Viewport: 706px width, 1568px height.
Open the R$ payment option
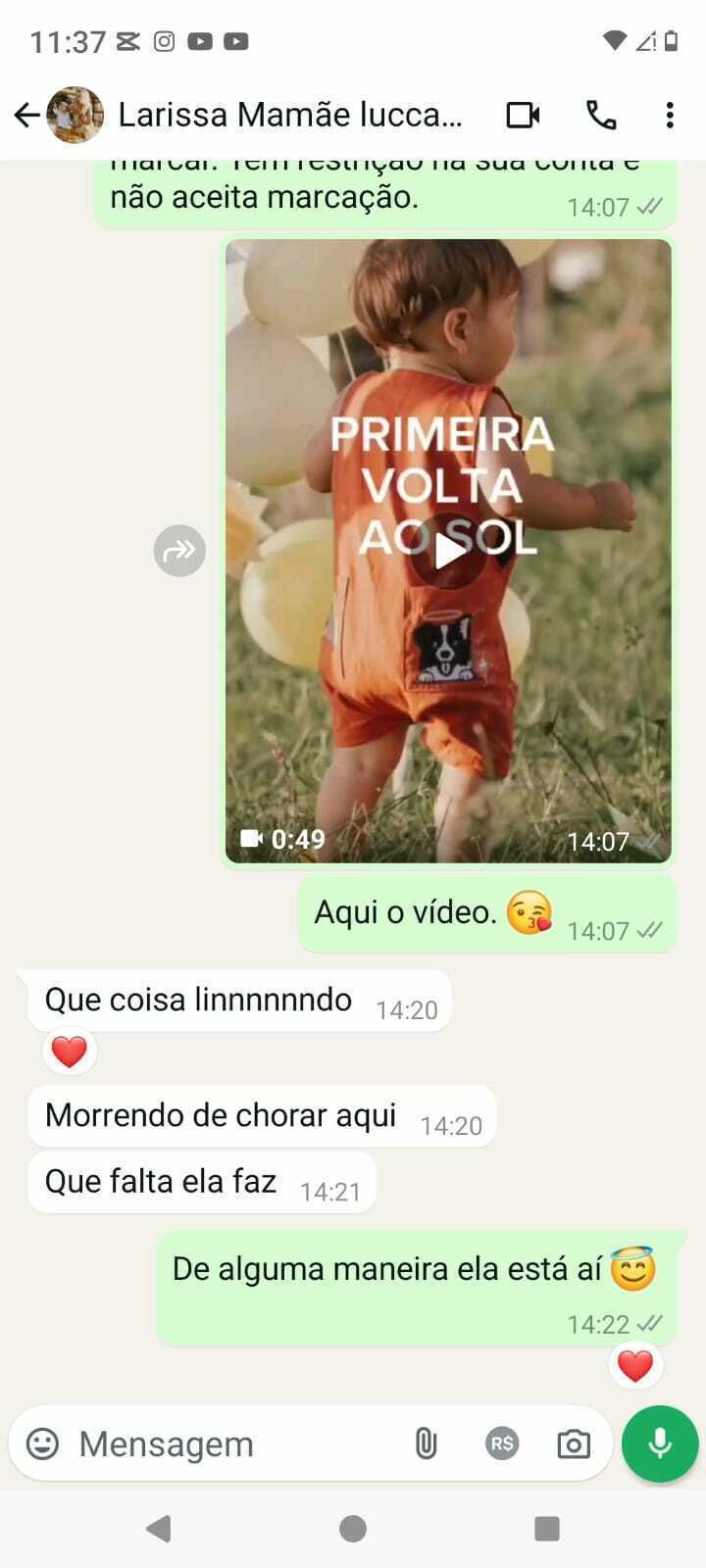[x=502, y=1444]
